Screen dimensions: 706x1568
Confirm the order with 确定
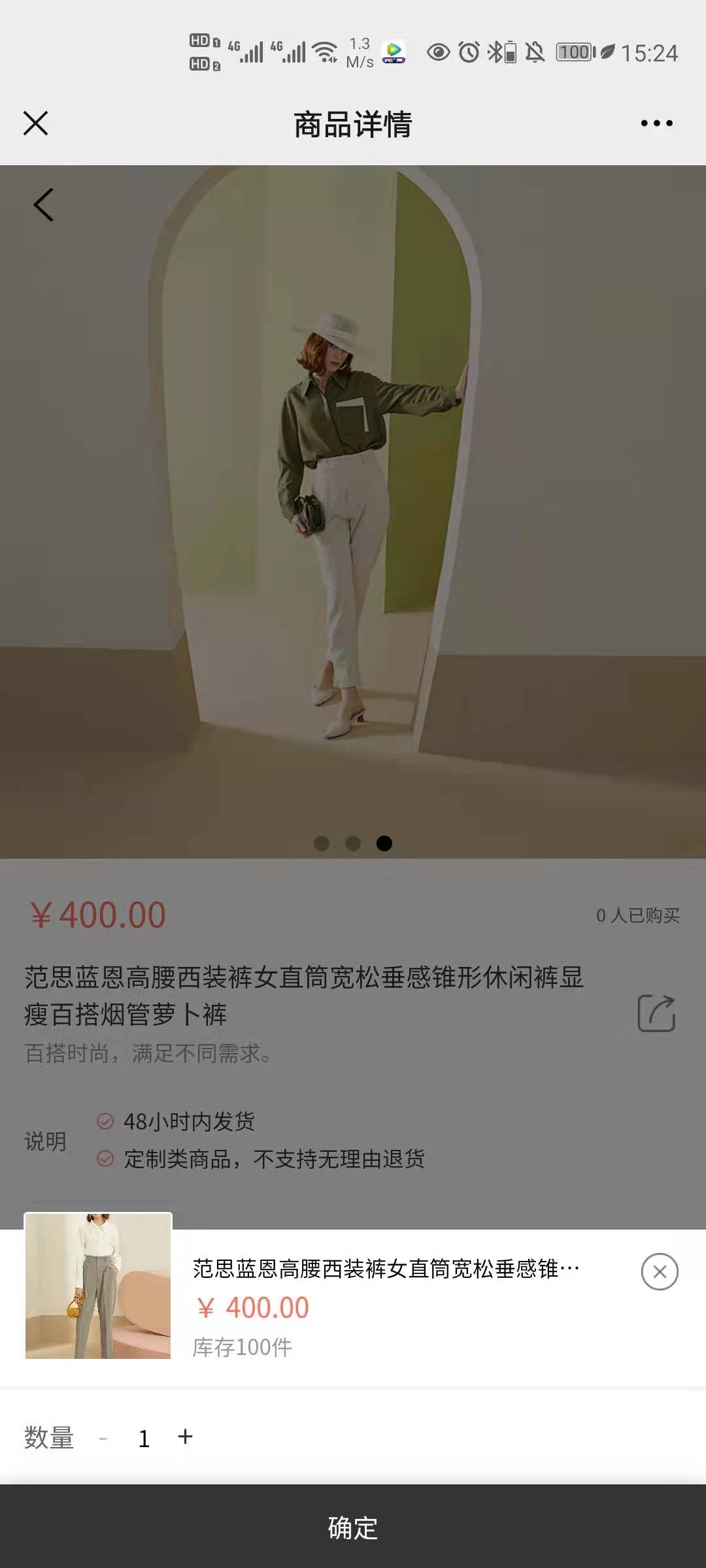click(x=353, y=1527)
